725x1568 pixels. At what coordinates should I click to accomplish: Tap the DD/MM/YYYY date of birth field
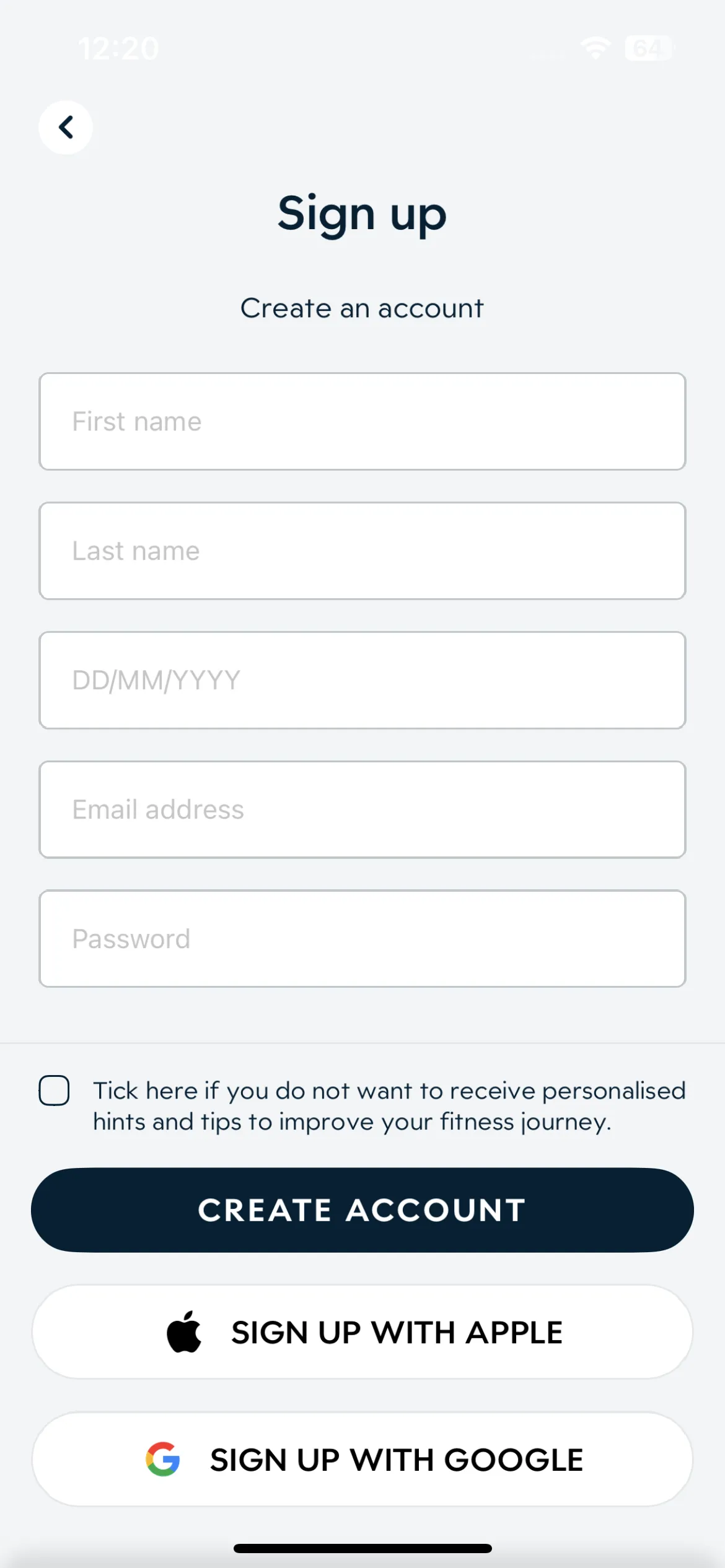[362, 680]
